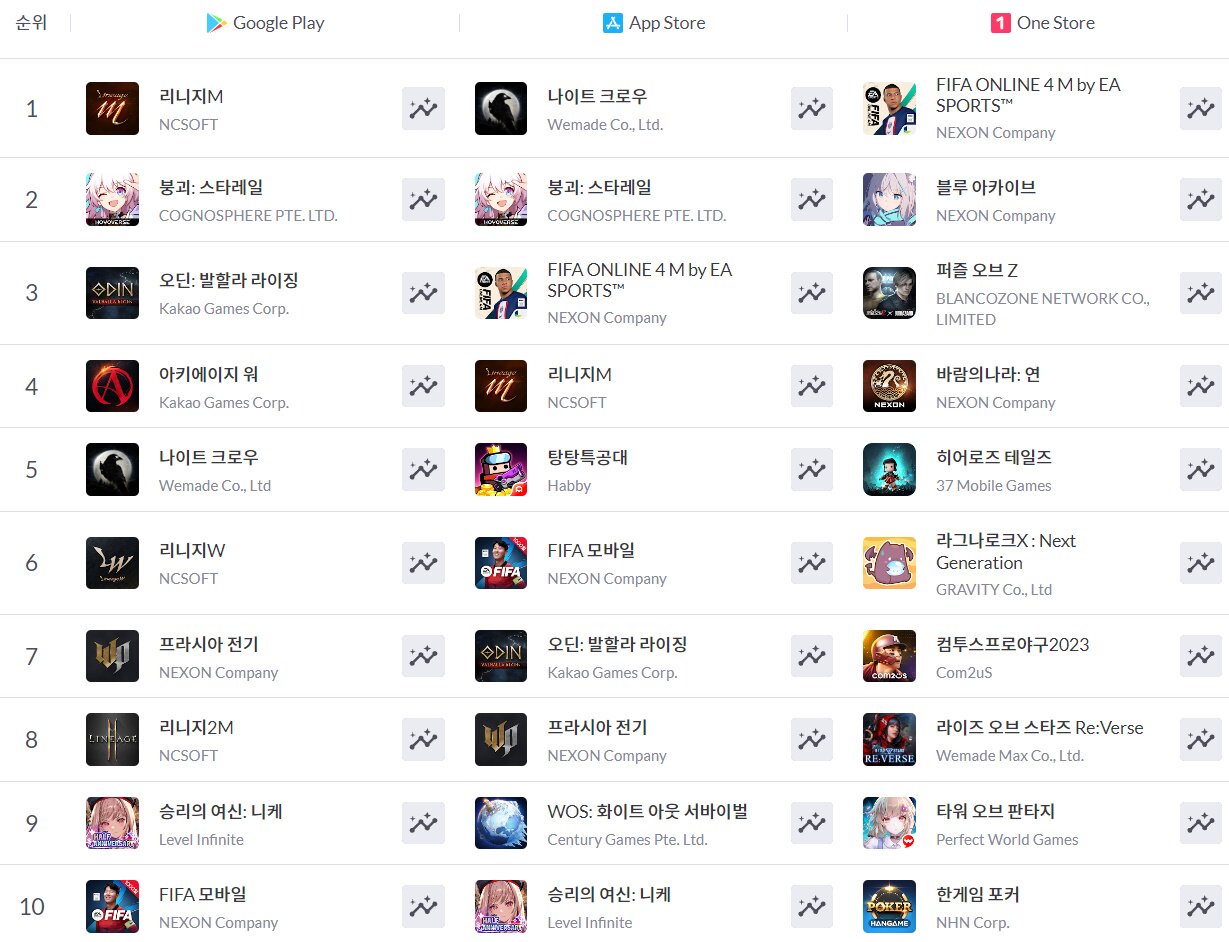Open 오딘: 발할라 라이징 in Google Play ranking
The height and width of the screenshot is (942, 1229).
(x=228, y=281)
